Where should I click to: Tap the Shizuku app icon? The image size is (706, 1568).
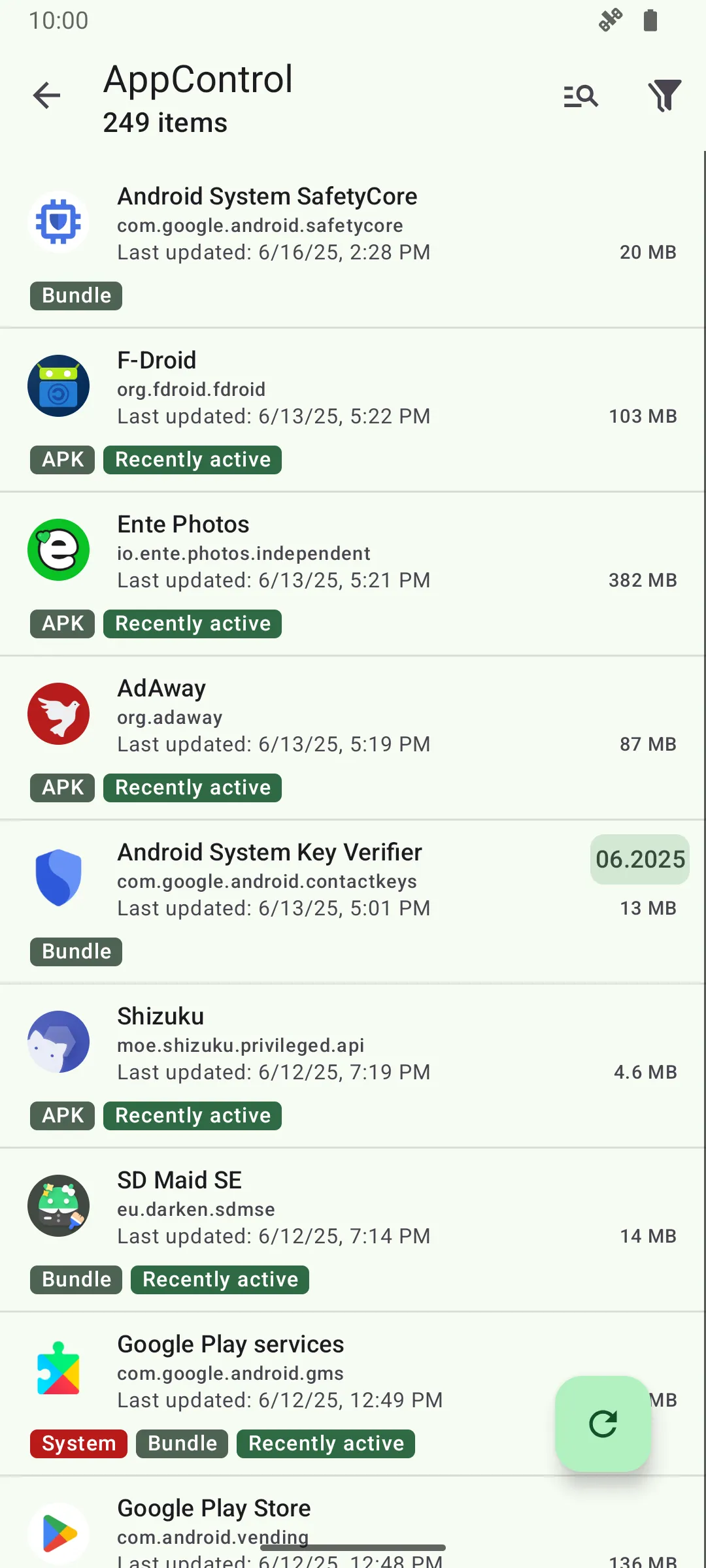pyautogui.click(x=59, y=1041)
